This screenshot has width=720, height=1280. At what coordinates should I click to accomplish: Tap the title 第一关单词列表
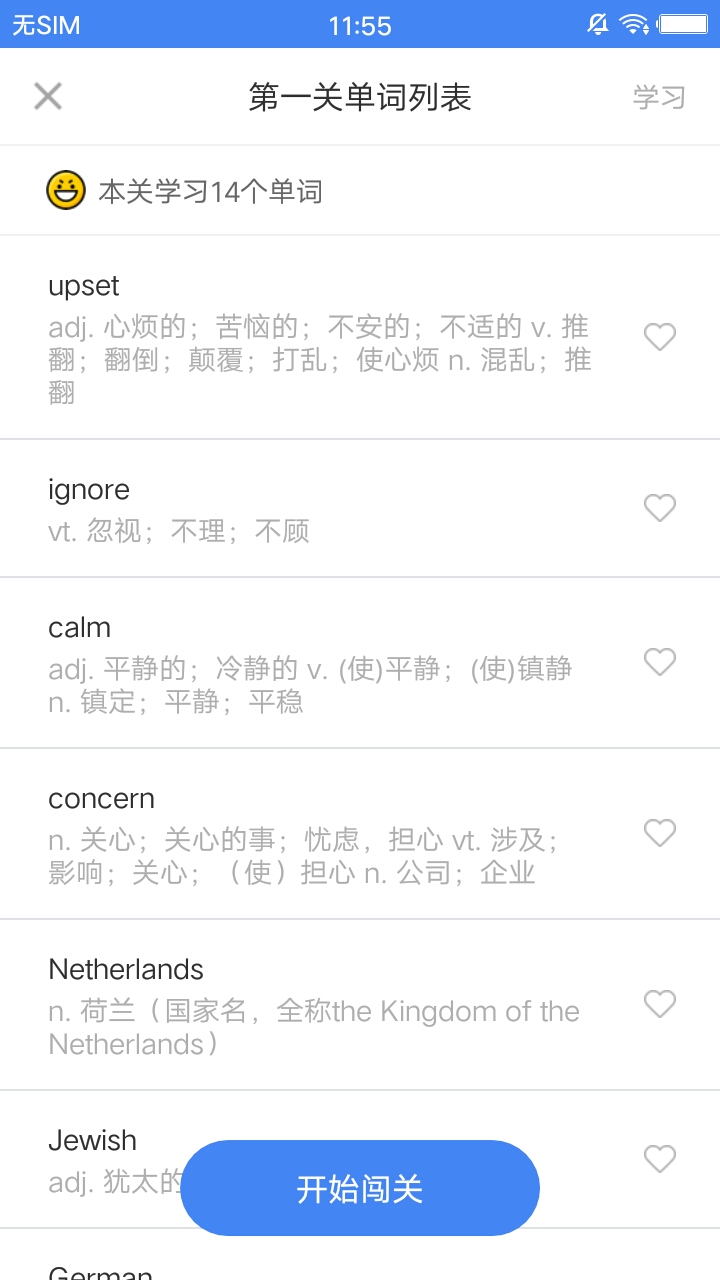(360, 96)
